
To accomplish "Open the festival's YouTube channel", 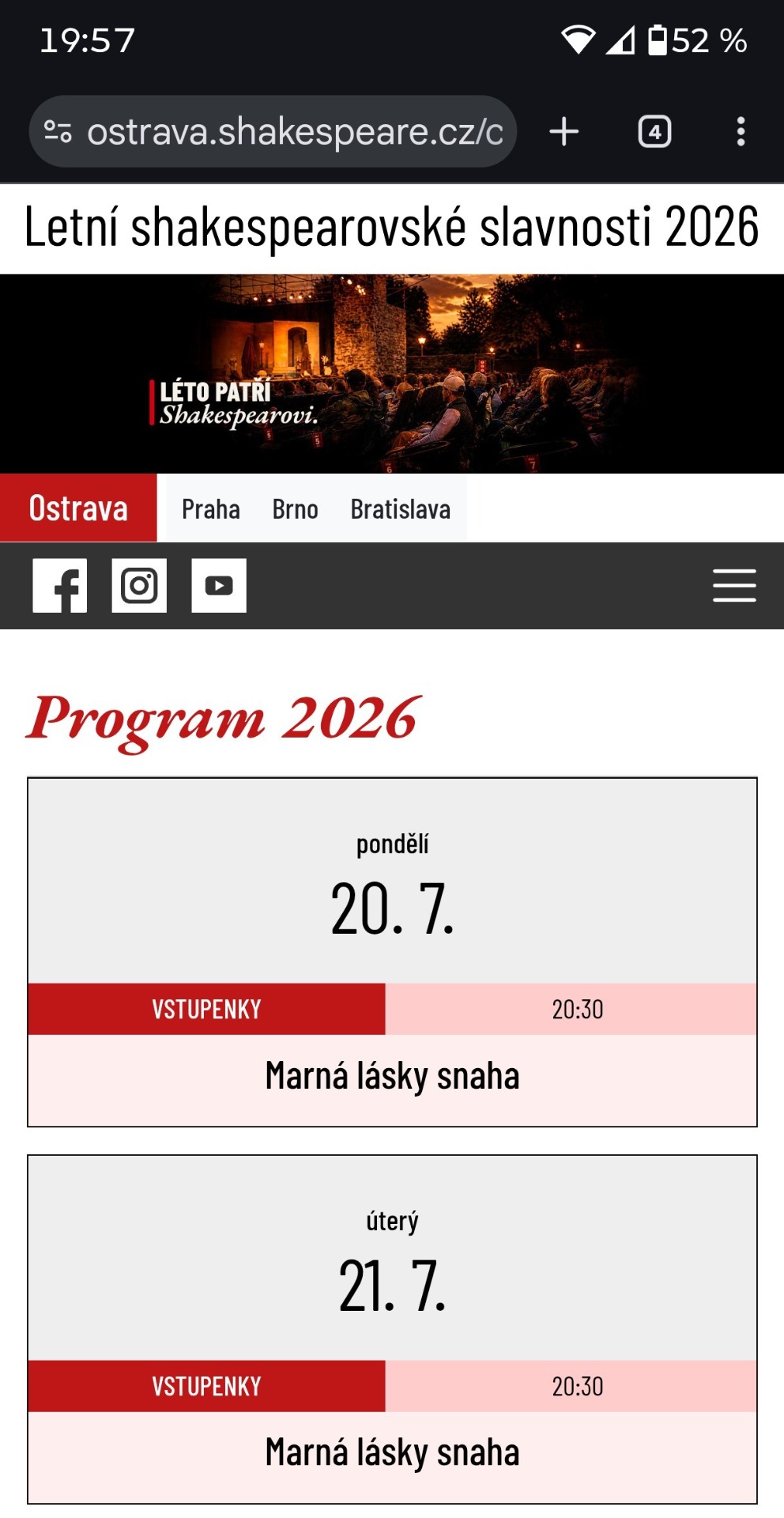I will (219, 586).
